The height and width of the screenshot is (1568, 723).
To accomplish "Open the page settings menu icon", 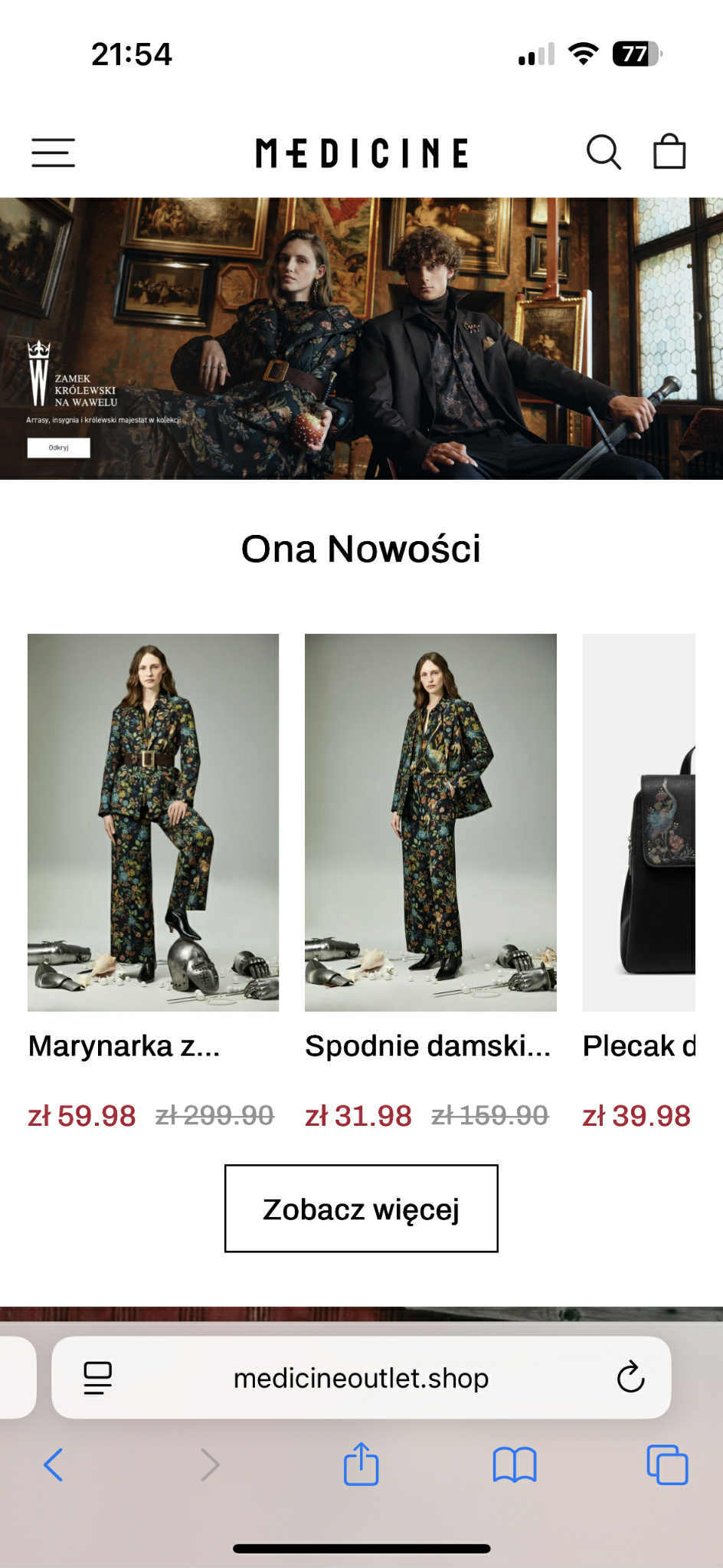I will [97, 1378].
